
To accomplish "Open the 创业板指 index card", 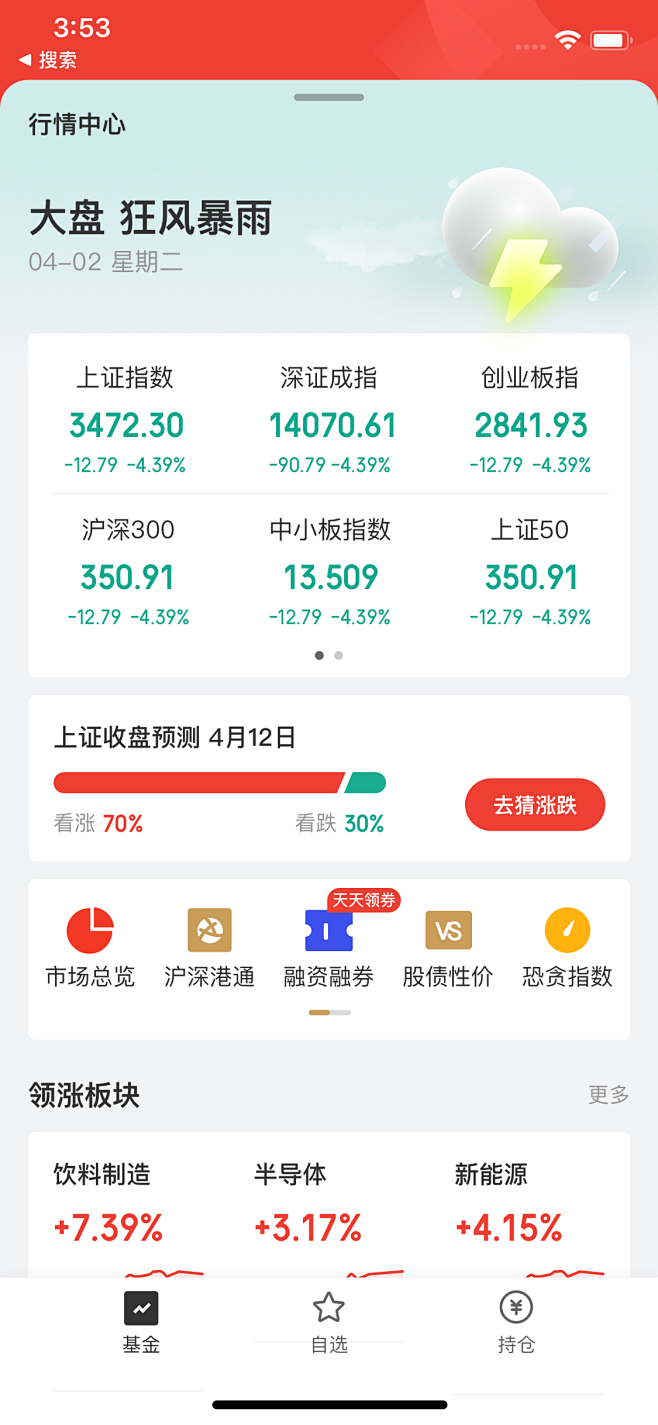I will 530,420.
